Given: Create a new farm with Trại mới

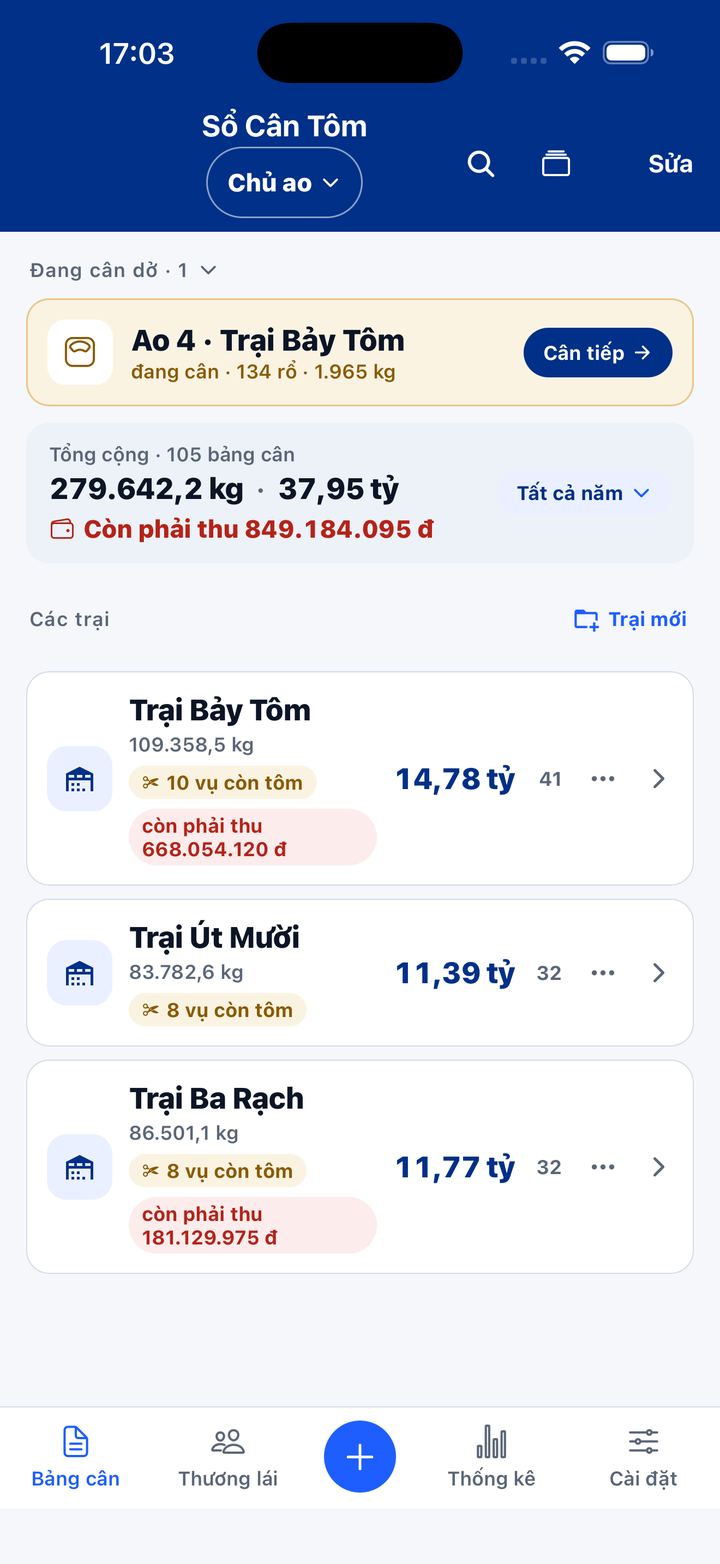Looking at the screenshot, I should [630, 619].
